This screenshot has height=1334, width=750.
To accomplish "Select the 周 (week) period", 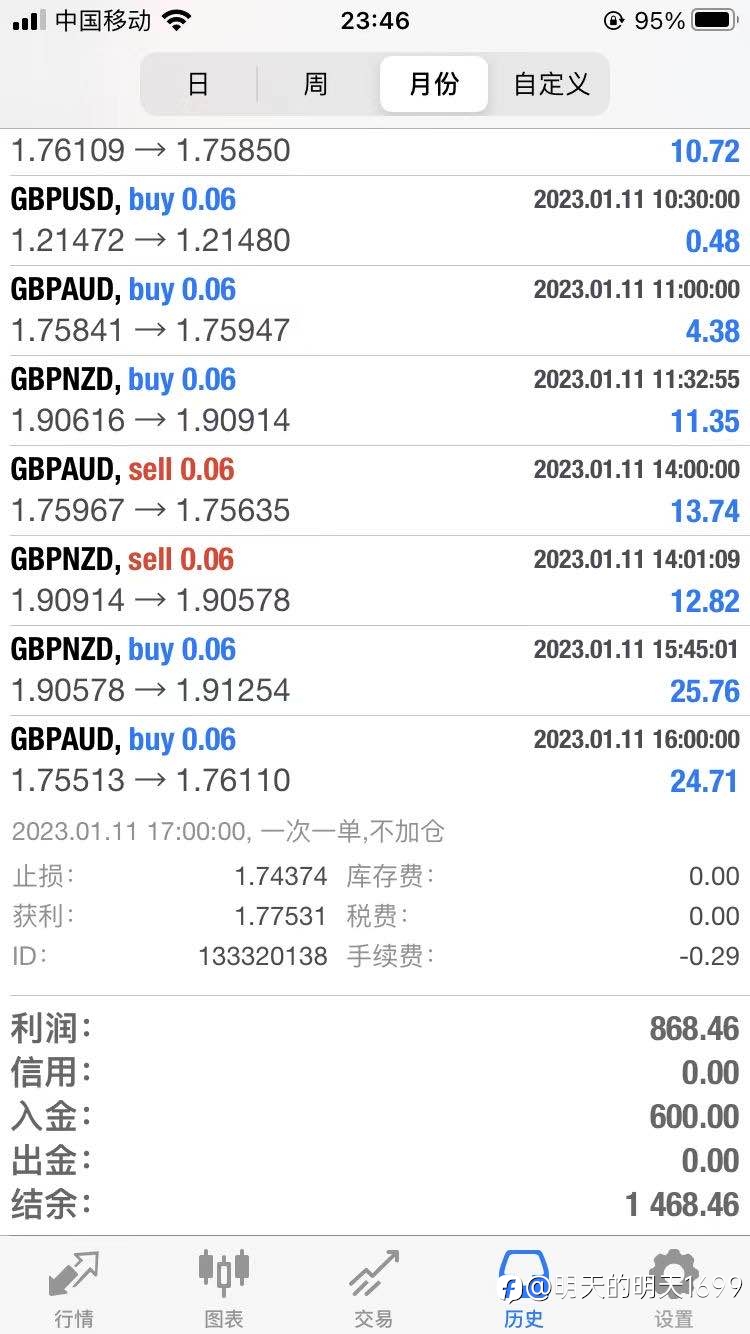I will pos(316,84).
